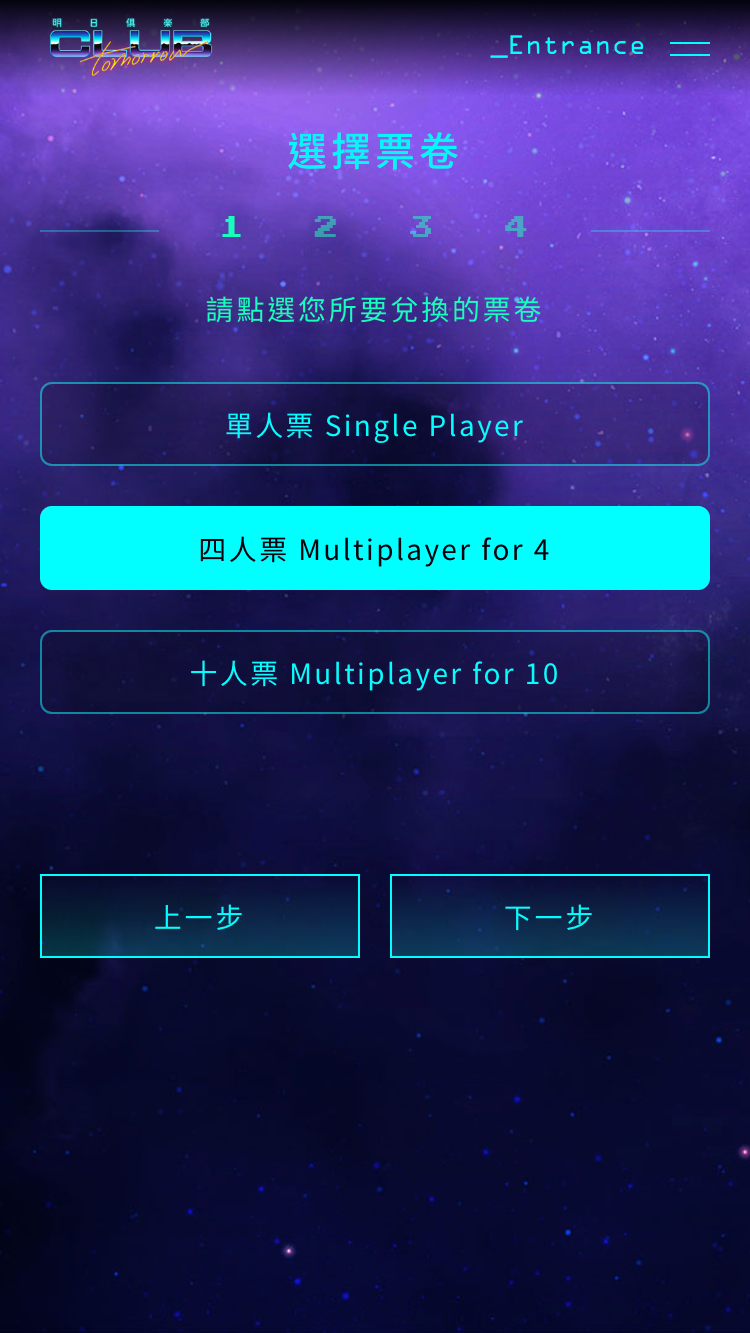Screen dimensions: 750x1333
Task: Pick 十人票 Multiplayer for 10
Action: click(x=375, y=672)
